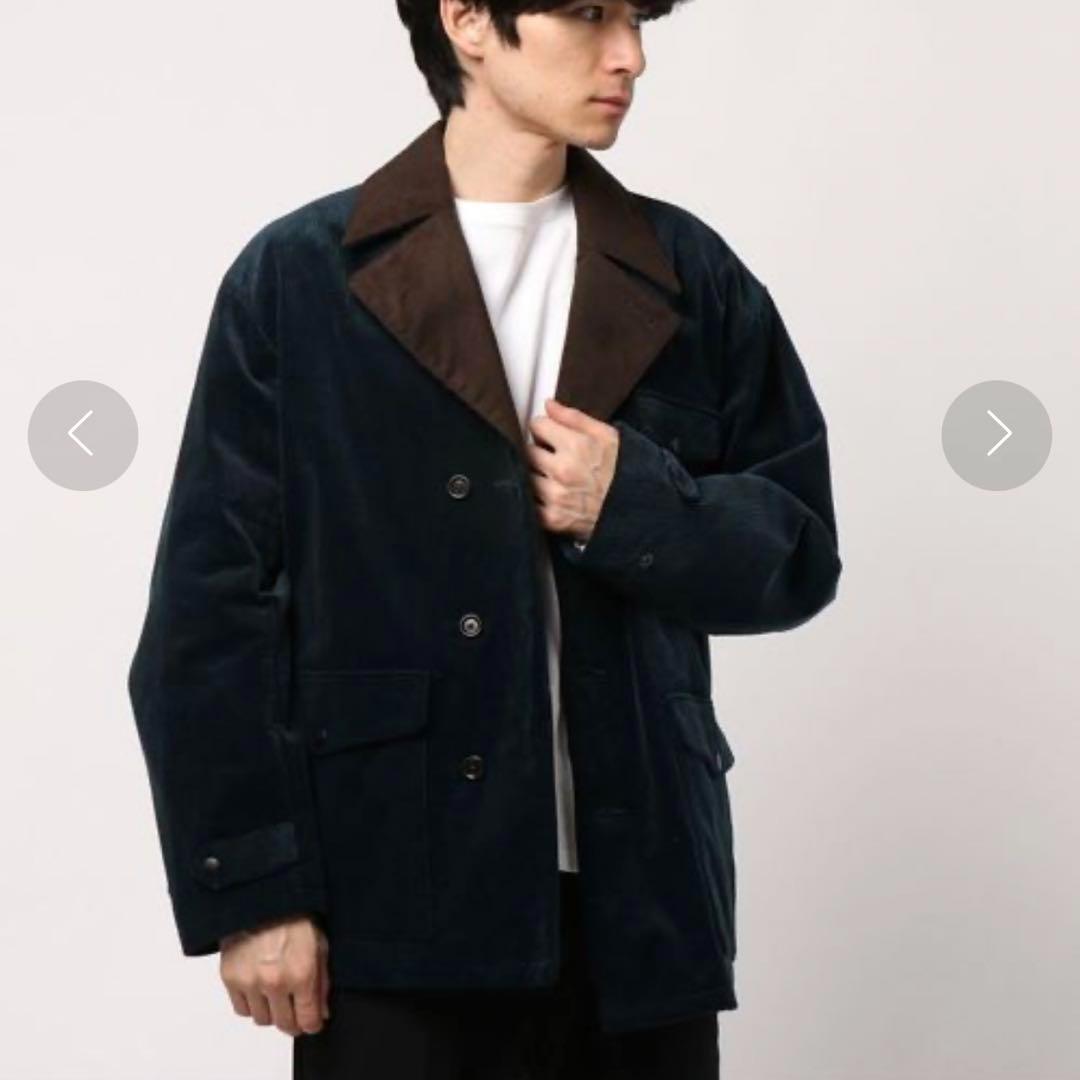Show the previous product photo
The height and width of the screenshot is (1080, 1080).
(83, 435)
